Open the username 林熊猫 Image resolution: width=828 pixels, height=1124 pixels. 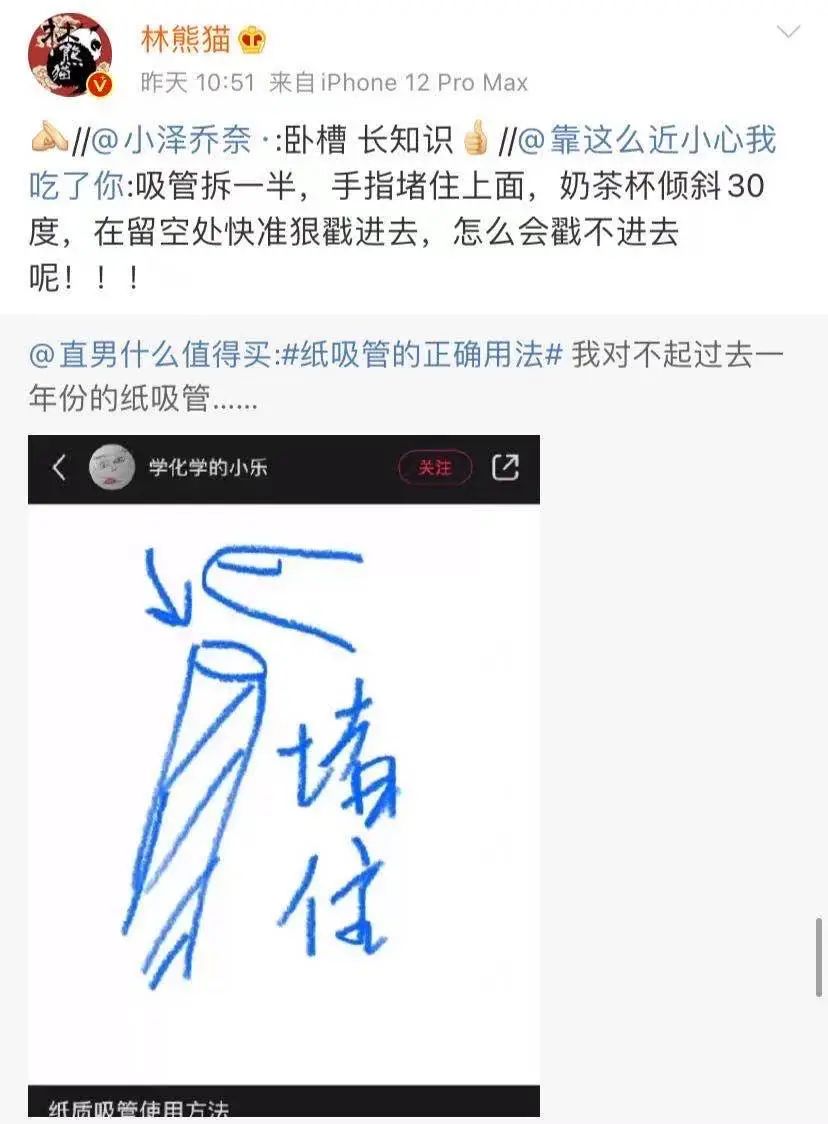(x=185, y=39)
